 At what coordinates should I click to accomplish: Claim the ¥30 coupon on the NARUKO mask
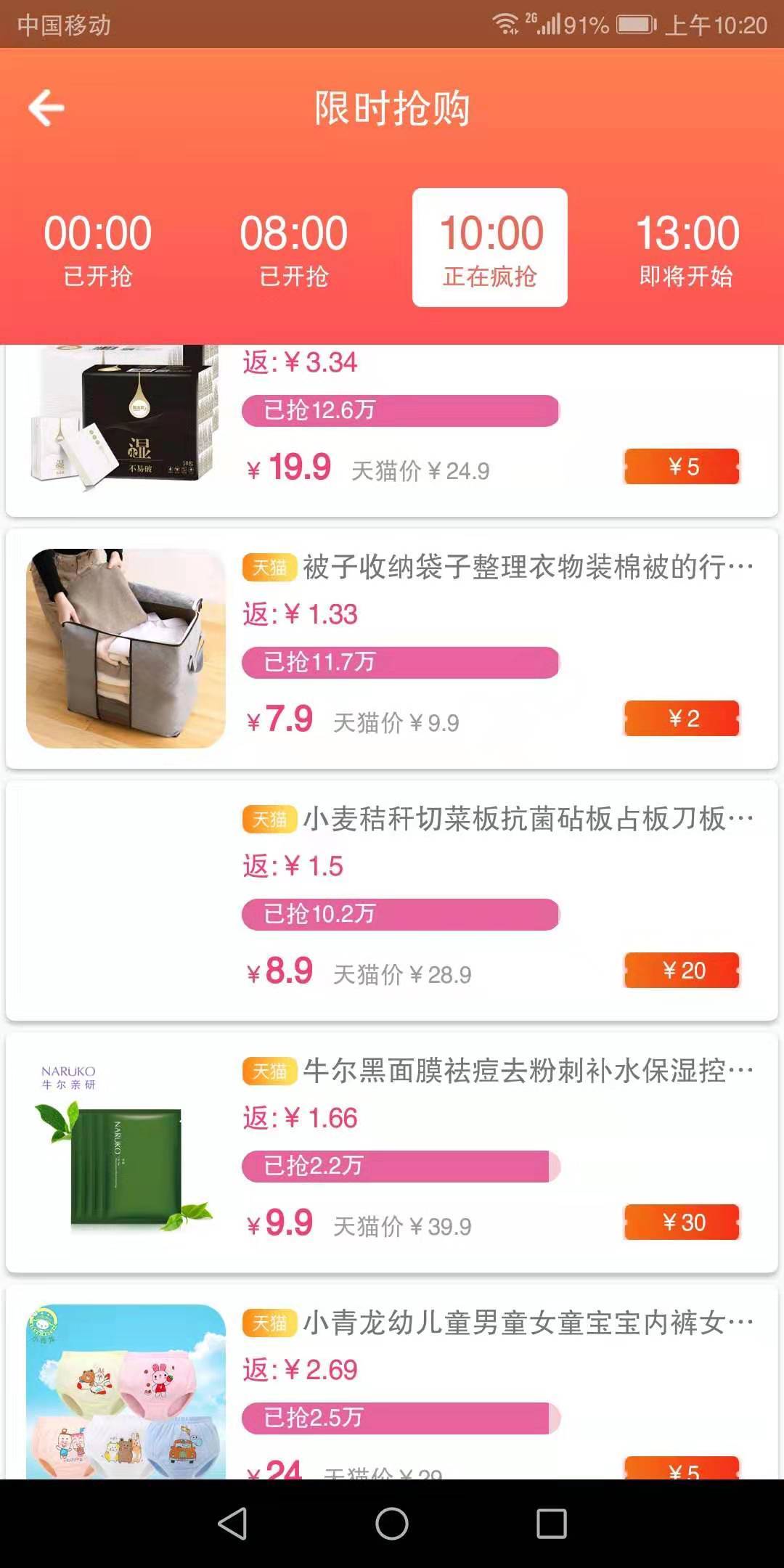[681, 1222]
